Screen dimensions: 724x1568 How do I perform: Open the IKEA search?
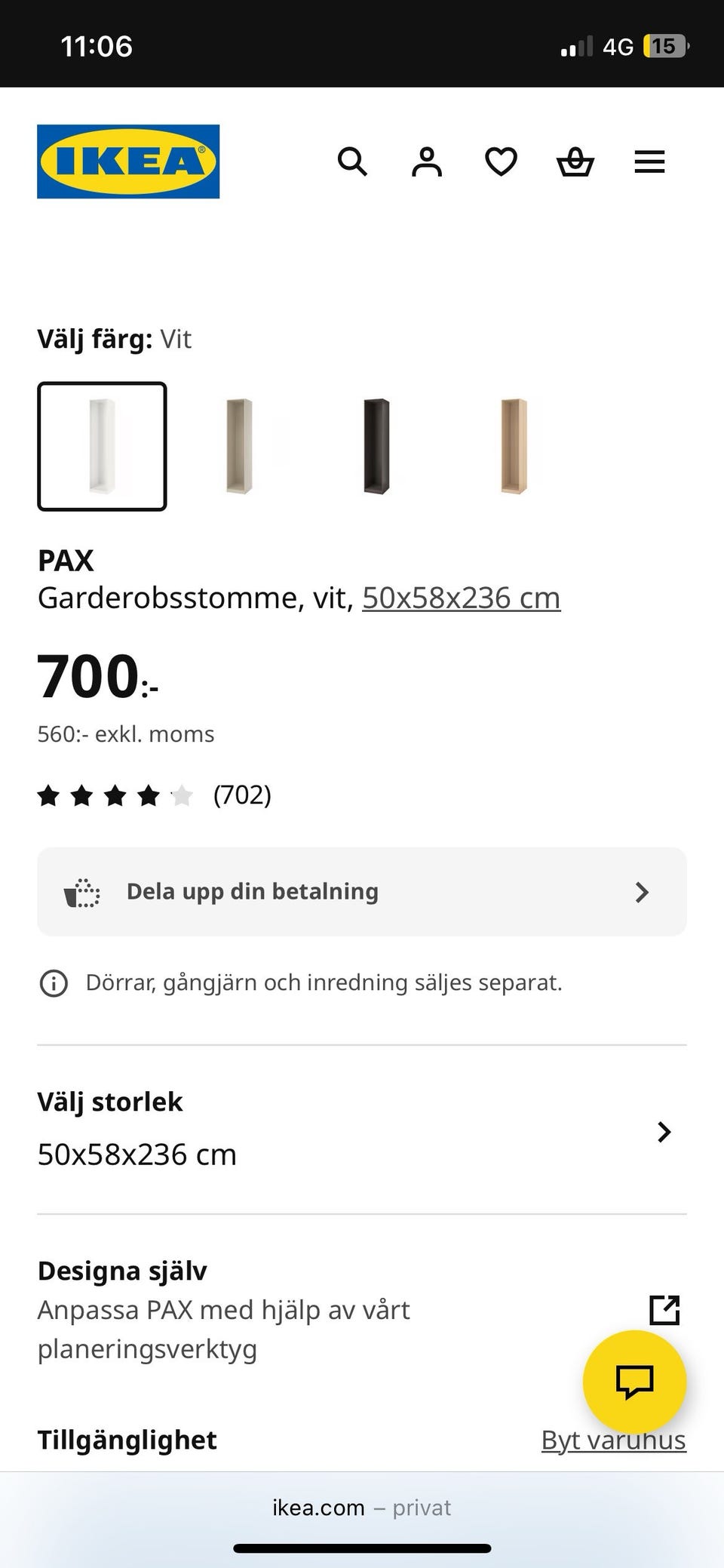352,161
